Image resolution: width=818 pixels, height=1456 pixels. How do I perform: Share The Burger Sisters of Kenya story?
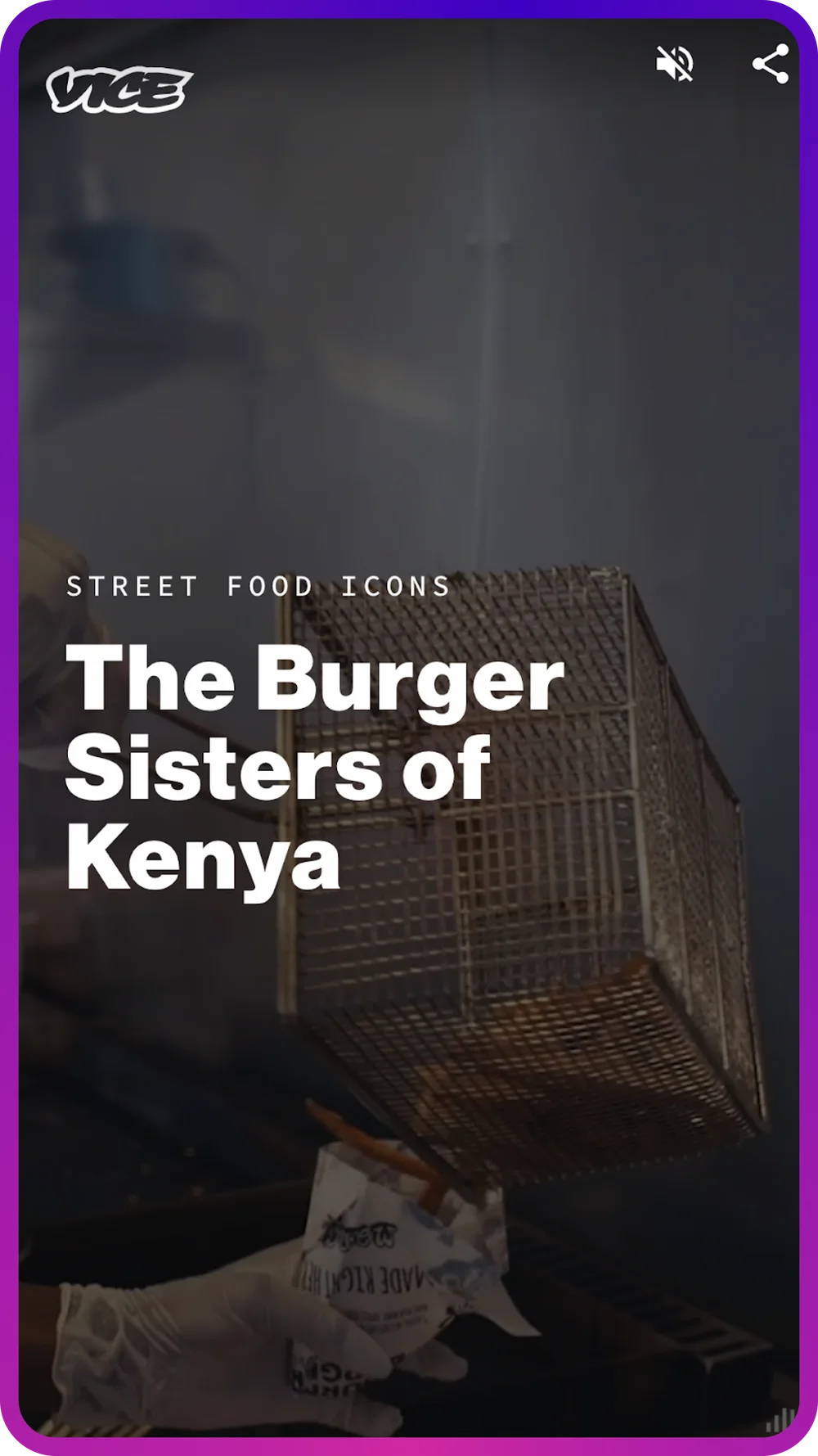[770, 64]
